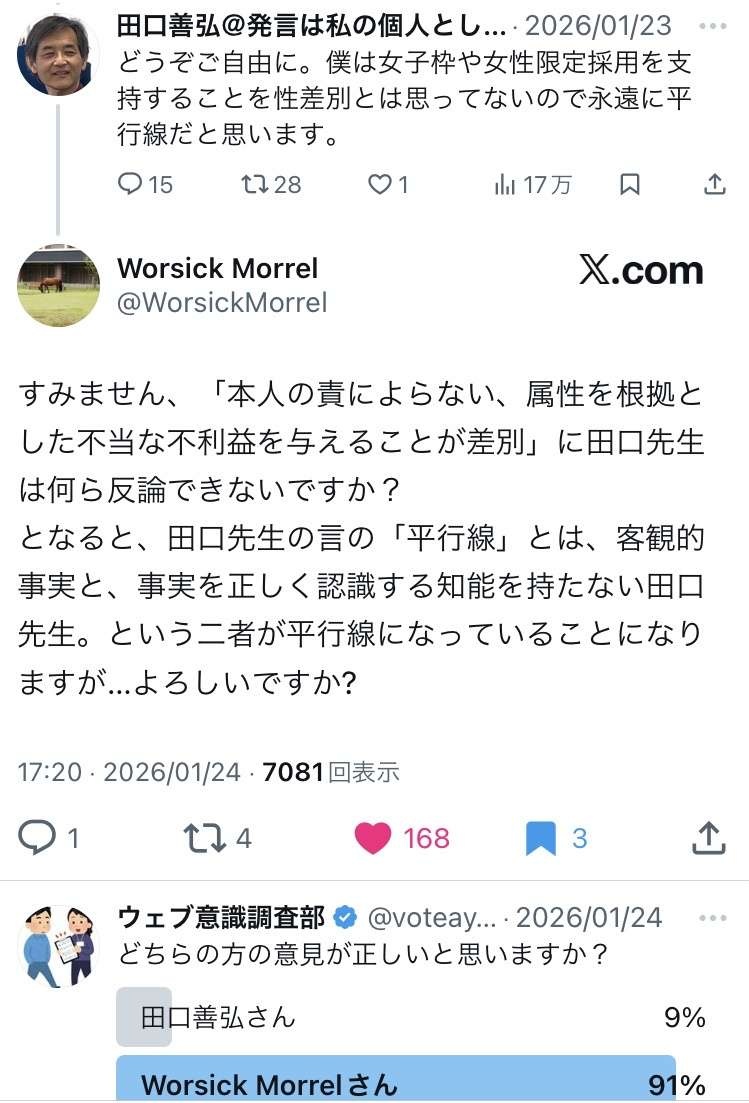Reply to 田口善弘's post

(131, 184)
